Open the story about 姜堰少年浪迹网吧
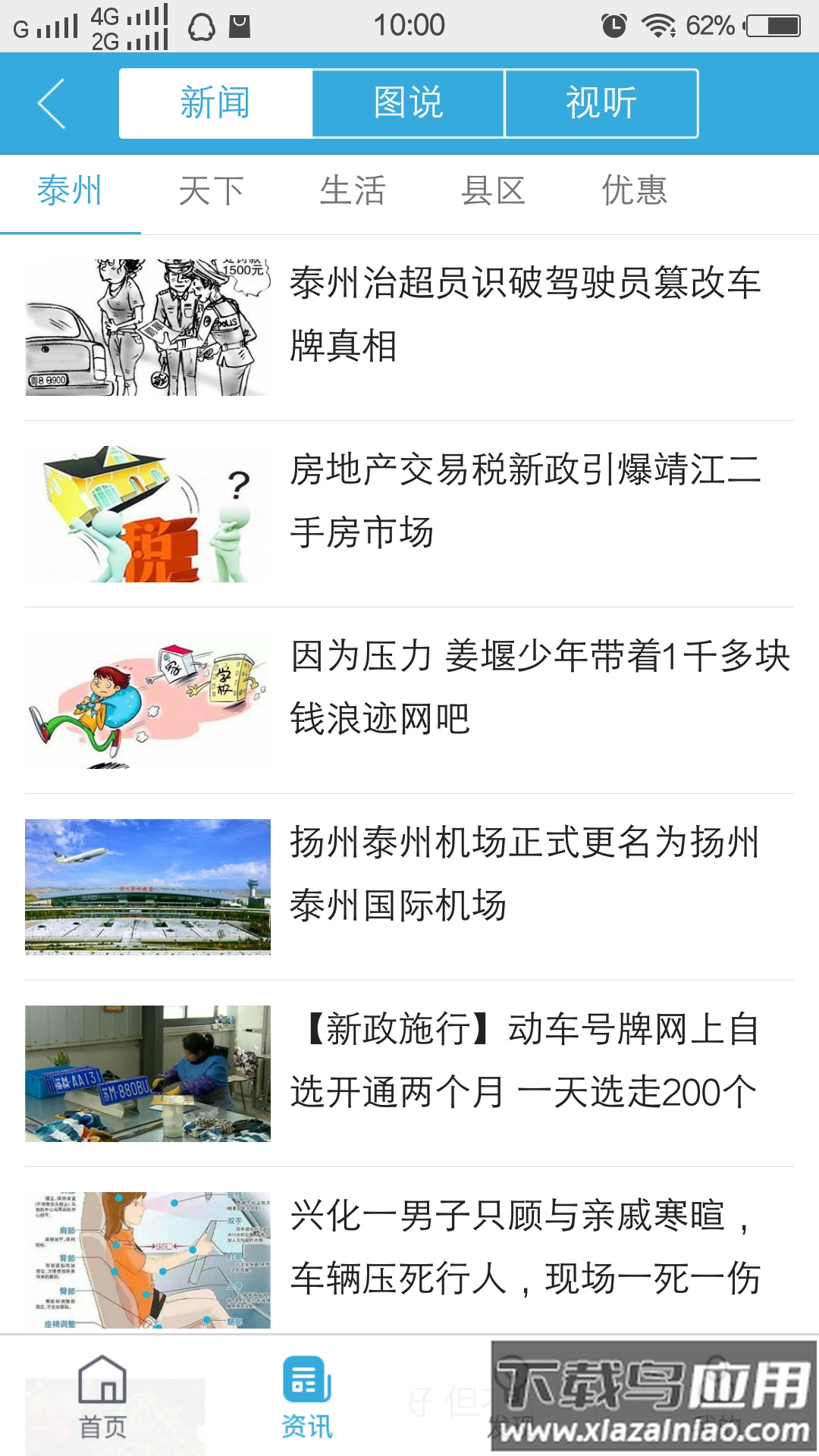The image size is (819, 1456). (538, 687)
